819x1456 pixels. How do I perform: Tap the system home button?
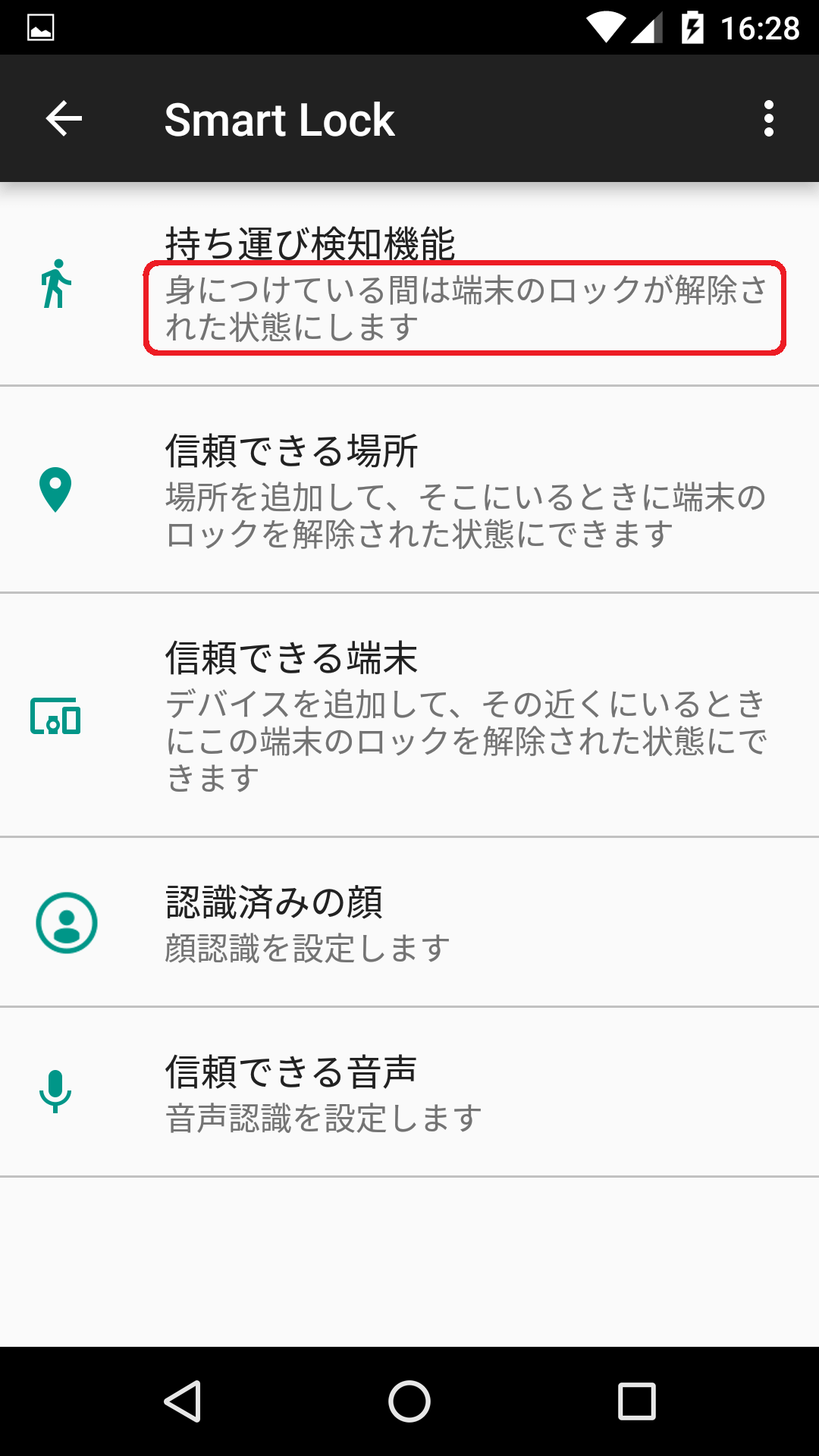[409, 1401]
